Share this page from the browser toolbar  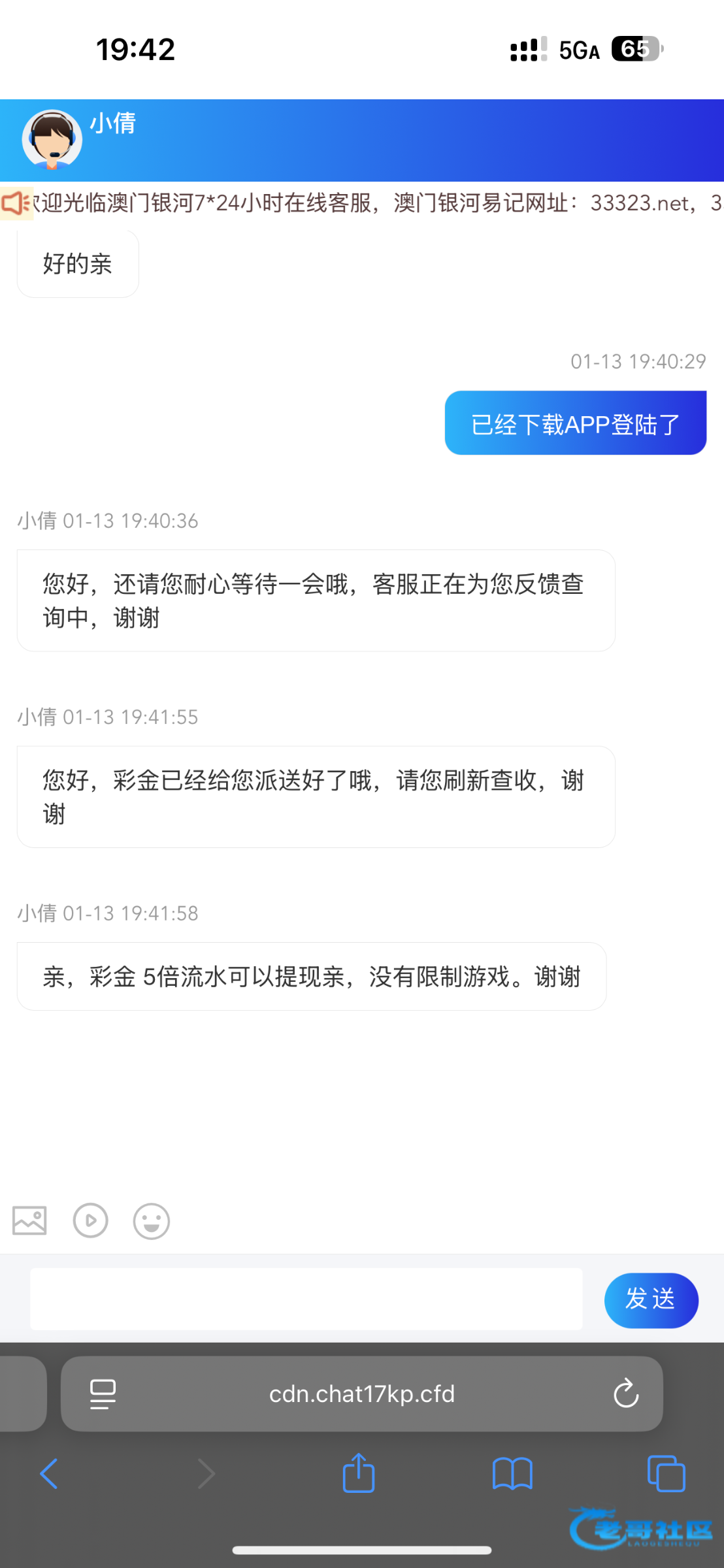(359, 1473)
